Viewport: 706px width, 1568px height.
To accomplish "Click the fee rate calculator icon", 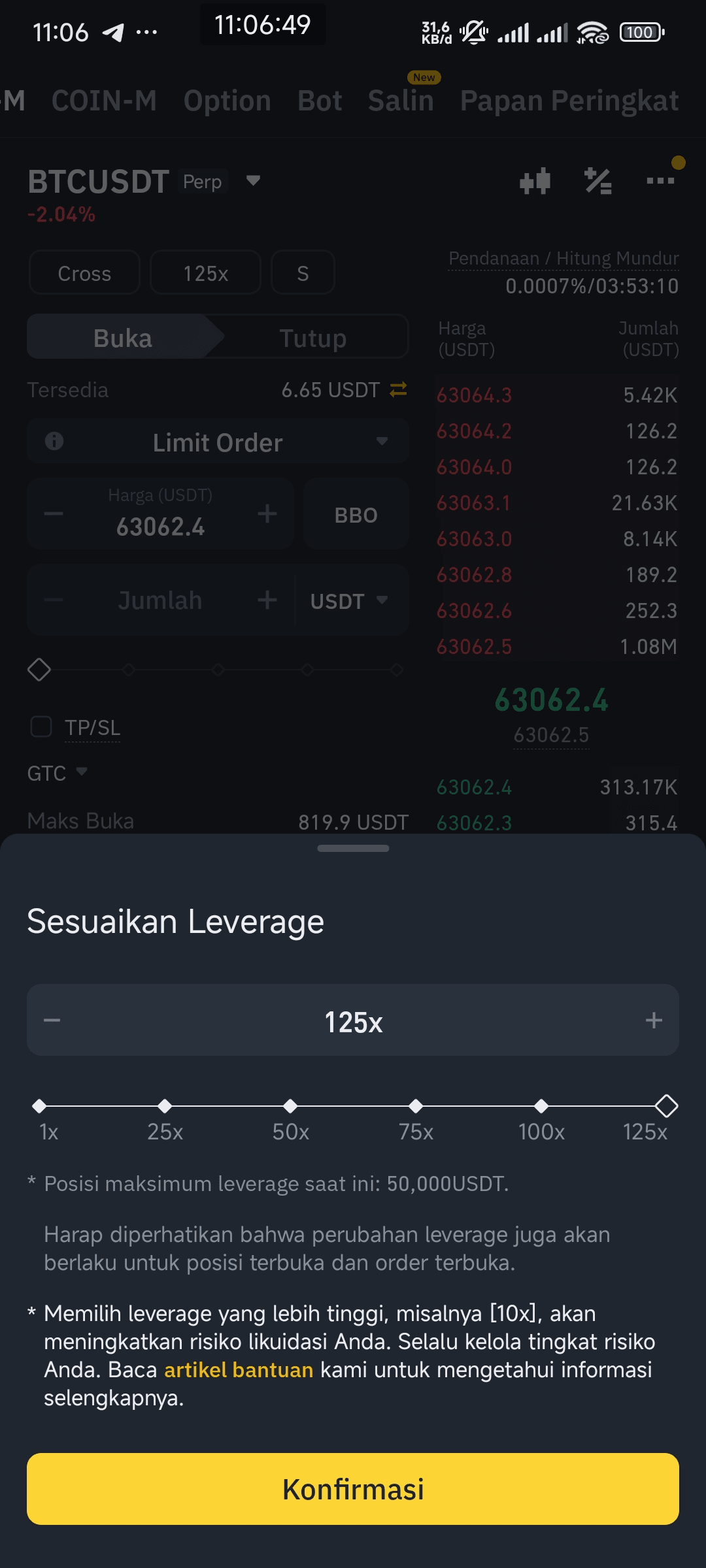I will point(597,182).
